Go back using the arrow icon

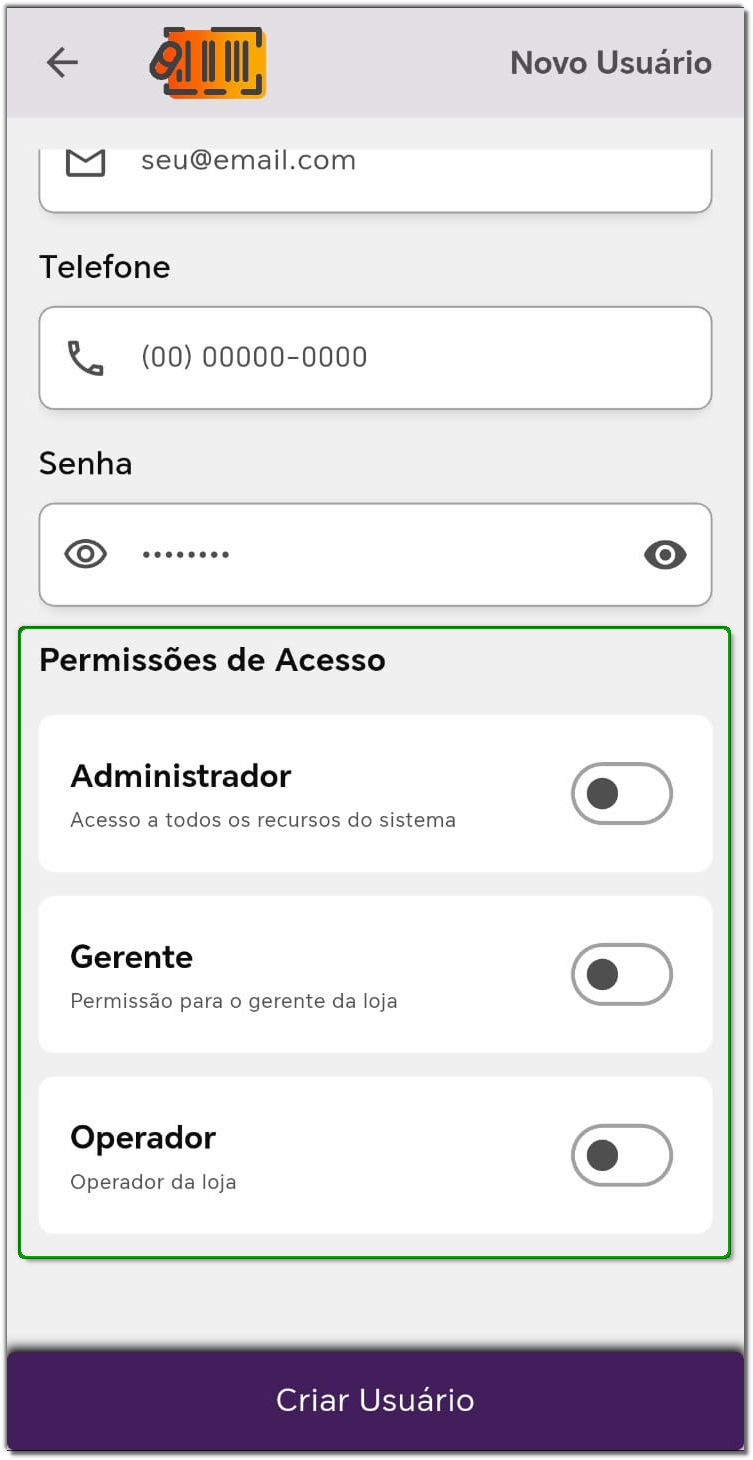[x=62, y=63]
